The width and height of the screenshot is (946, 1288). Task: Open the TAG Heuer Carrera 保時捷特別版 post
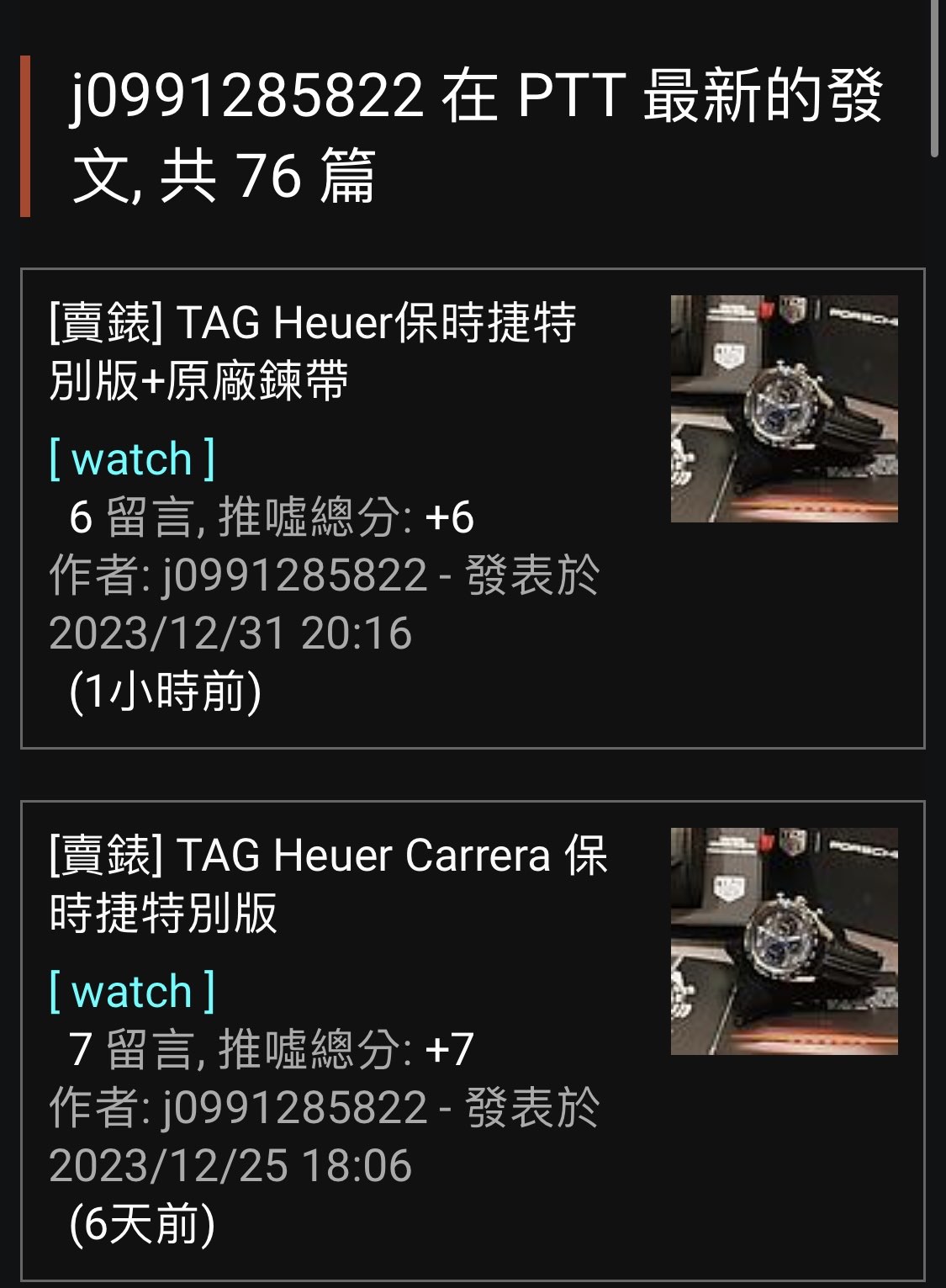click(x=328, y=883)
